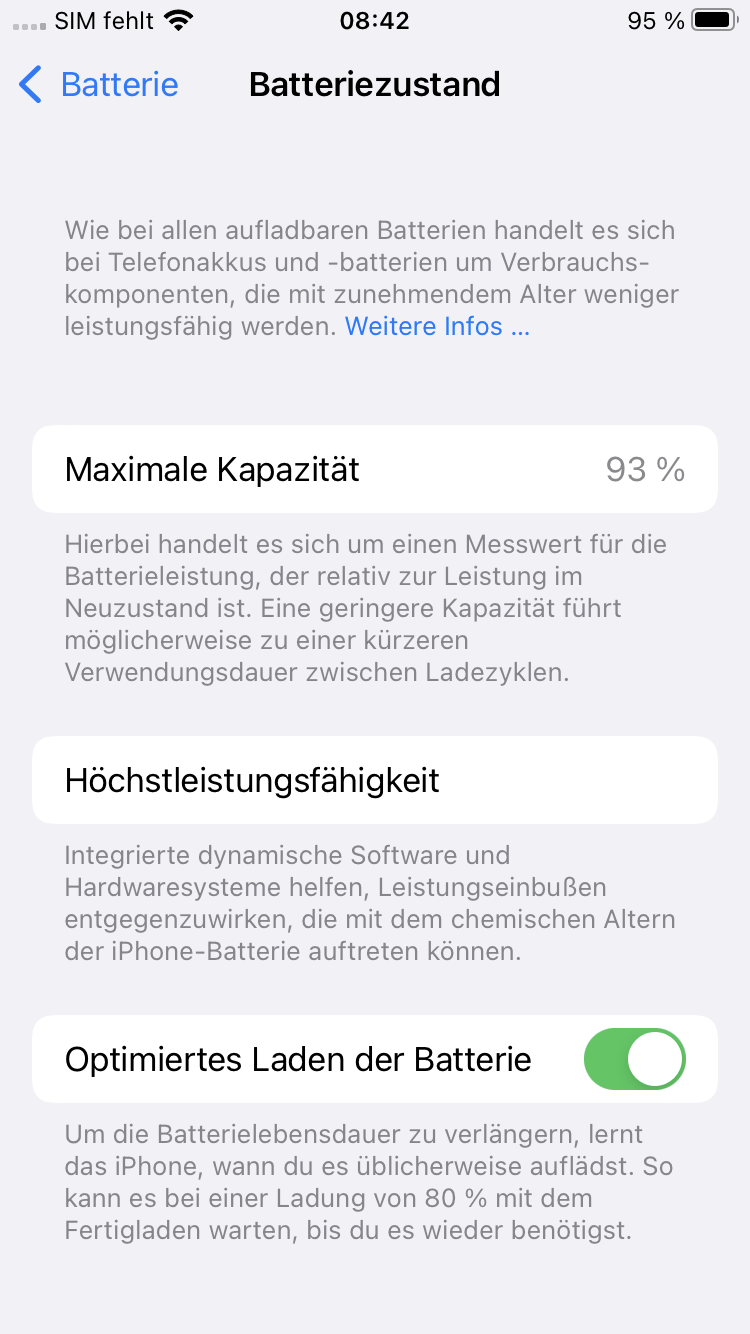Image resolution: width=750 pixels, height=1334 pixels.
Task: Open the Weitere Infos link
Action: (437, 326)
